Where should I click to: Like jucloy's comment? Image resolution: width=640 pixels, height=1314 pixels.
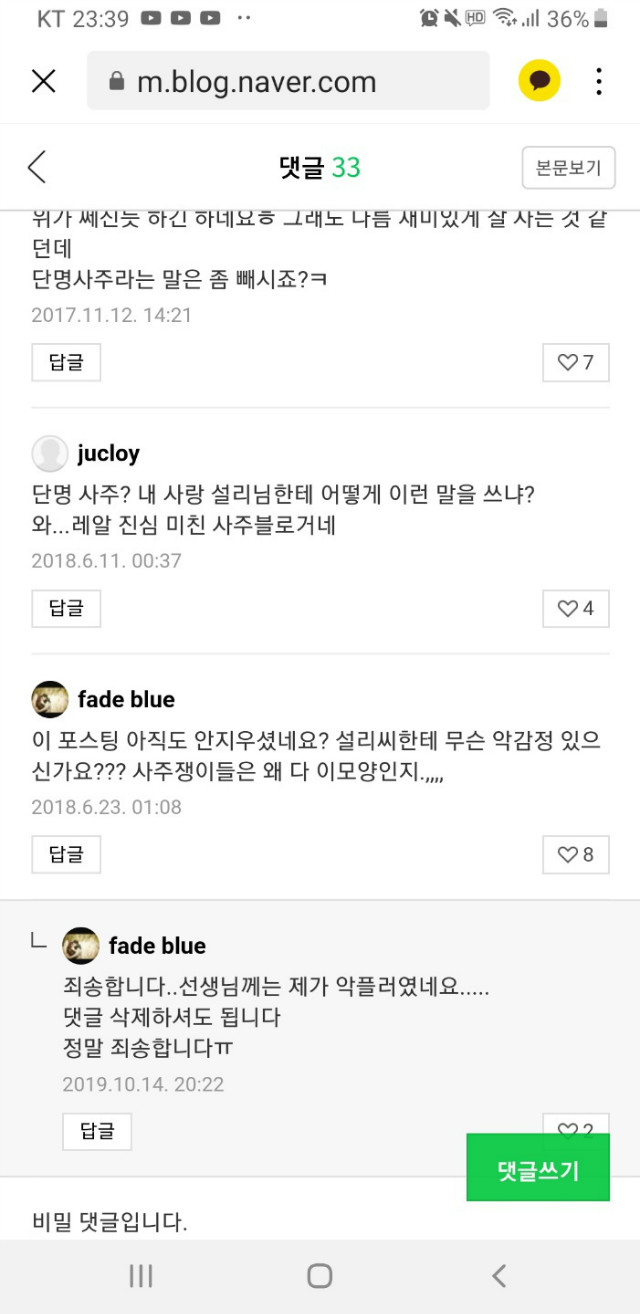tap(575, 608)
